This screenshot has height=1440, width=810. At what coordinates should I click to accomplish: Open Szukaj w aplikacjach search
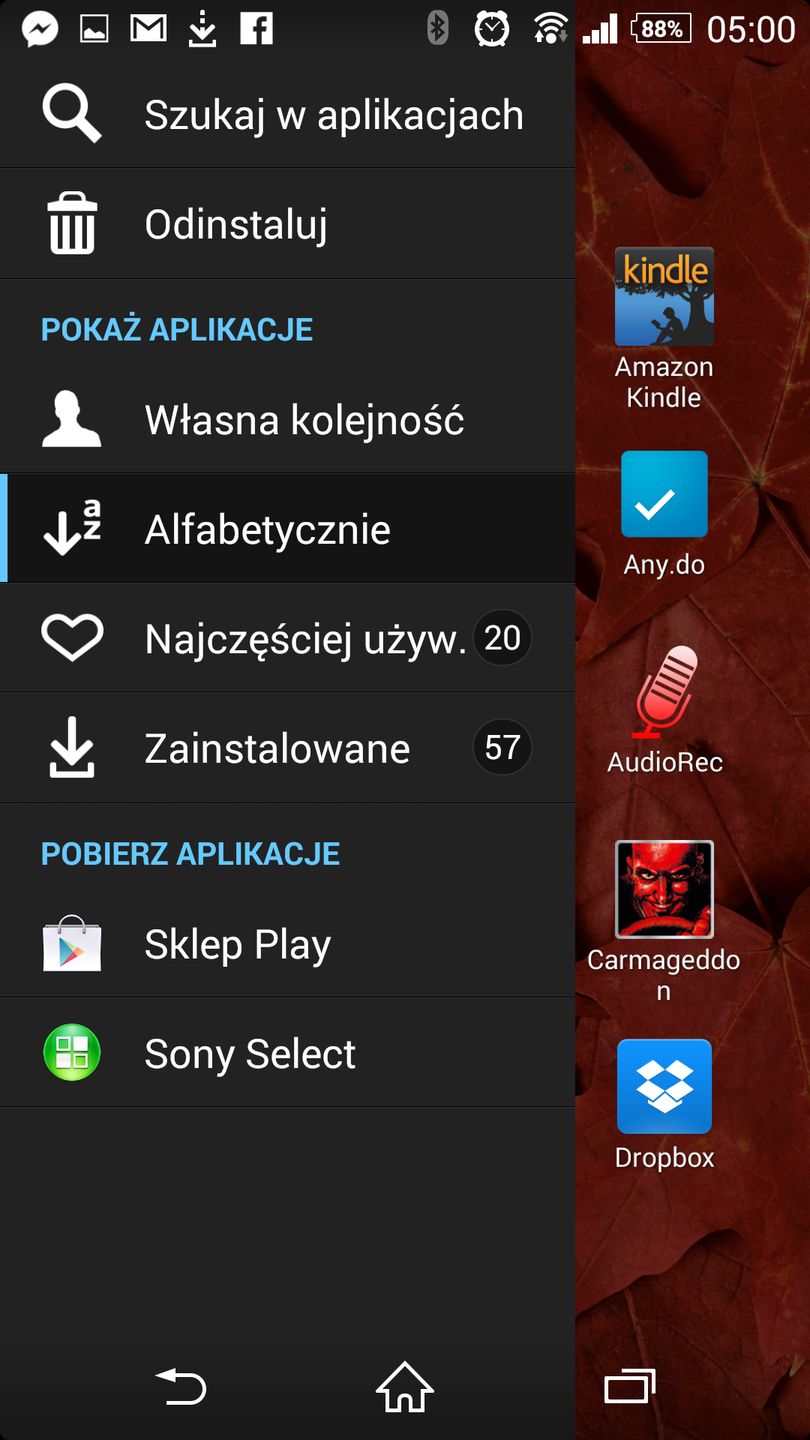pos(287,114)
